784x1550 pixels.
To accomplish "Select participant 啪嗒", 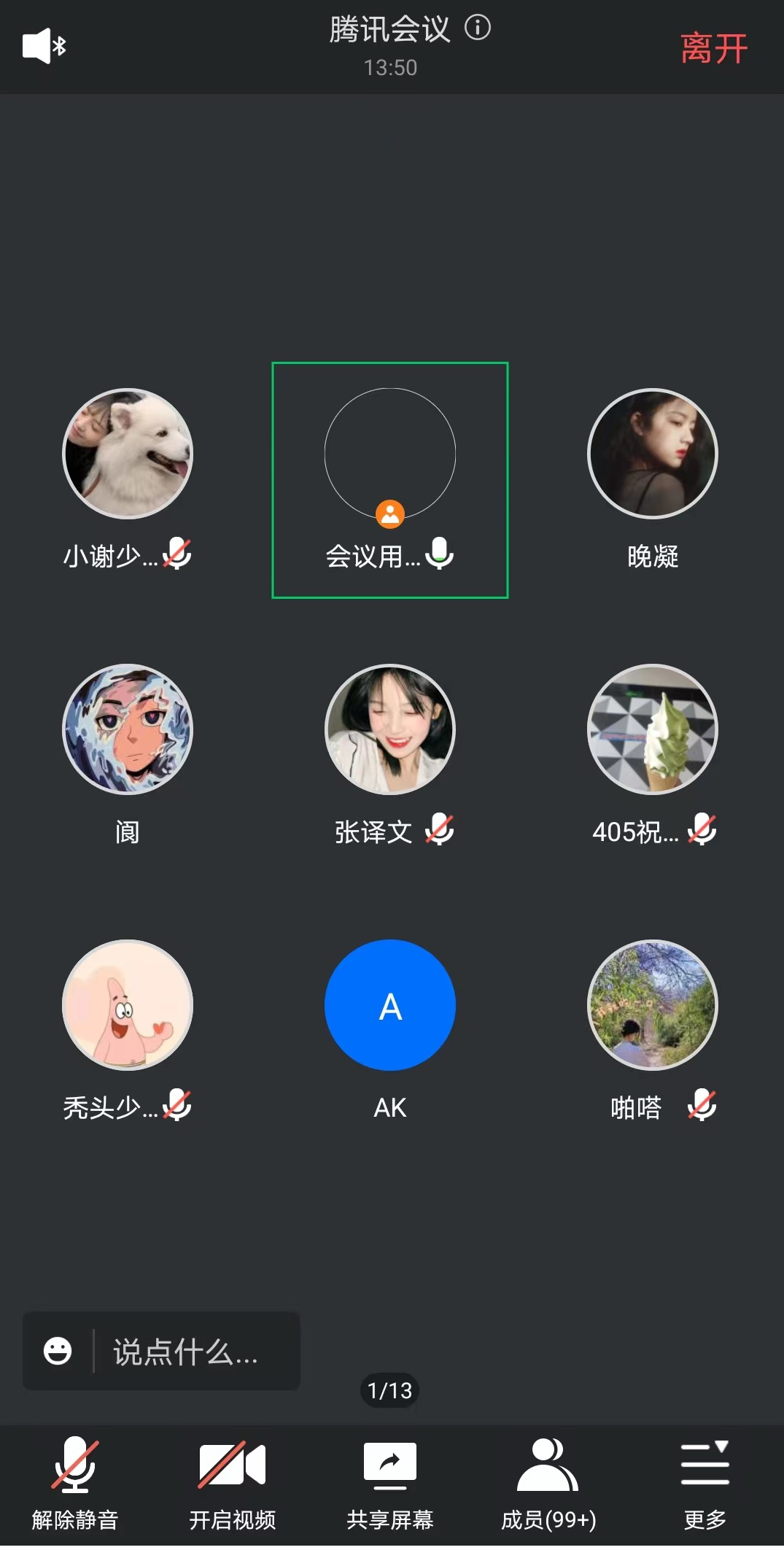I will (653, 1005).
